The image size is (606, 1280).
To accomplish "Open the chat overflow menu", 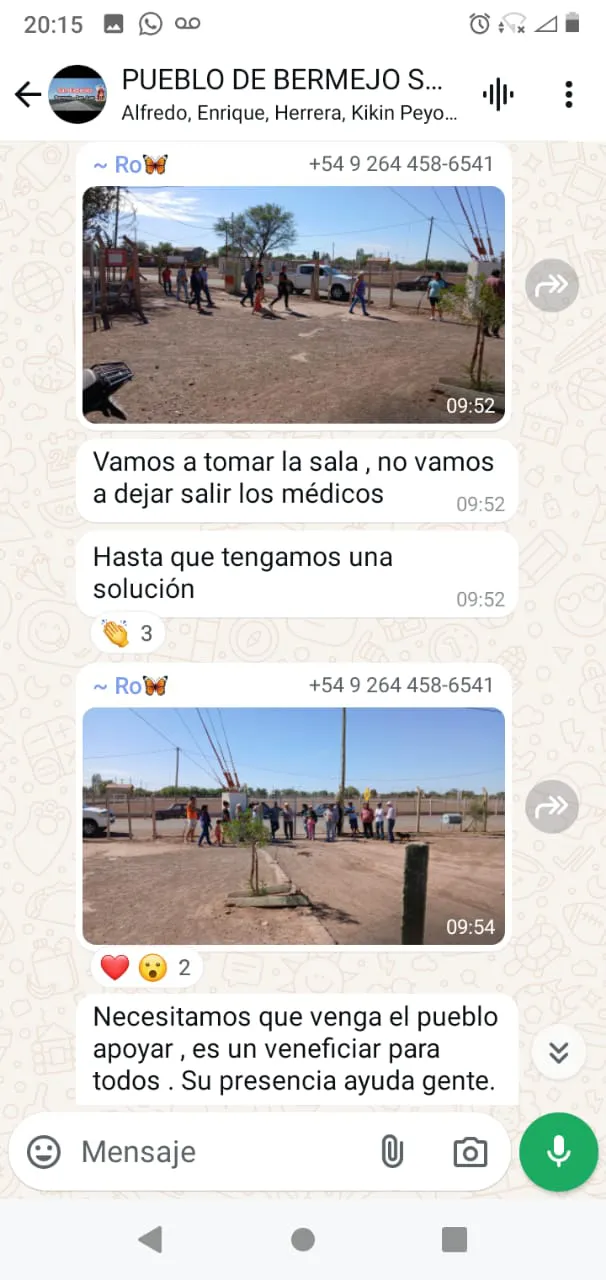I will coord(568,95).
